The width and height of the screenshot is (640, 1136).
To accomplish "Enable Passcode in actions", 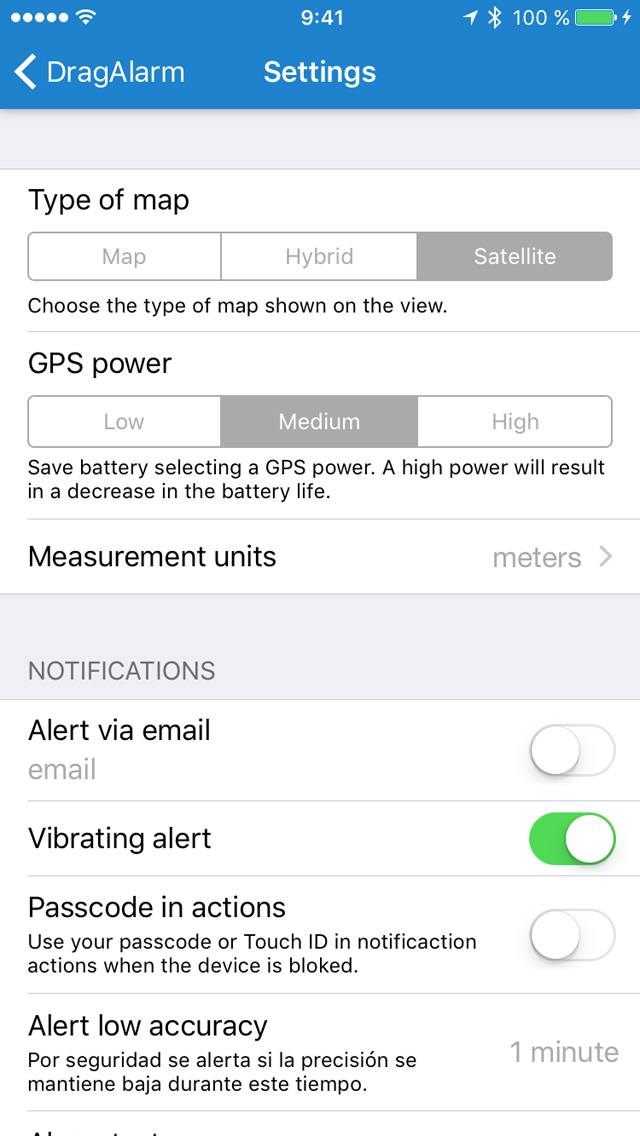I will coord(571,935).
